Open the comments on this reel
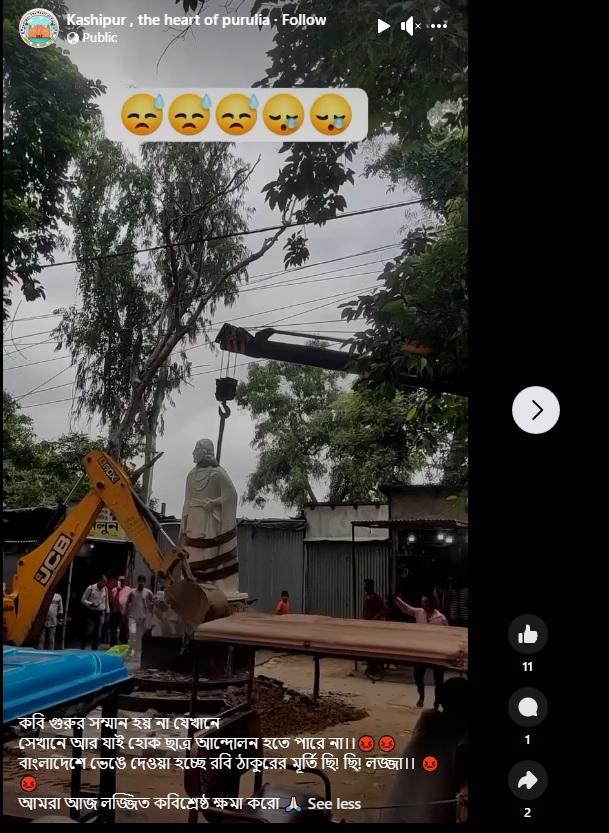This screenshot has height=833, width=609. coord(527,707)
